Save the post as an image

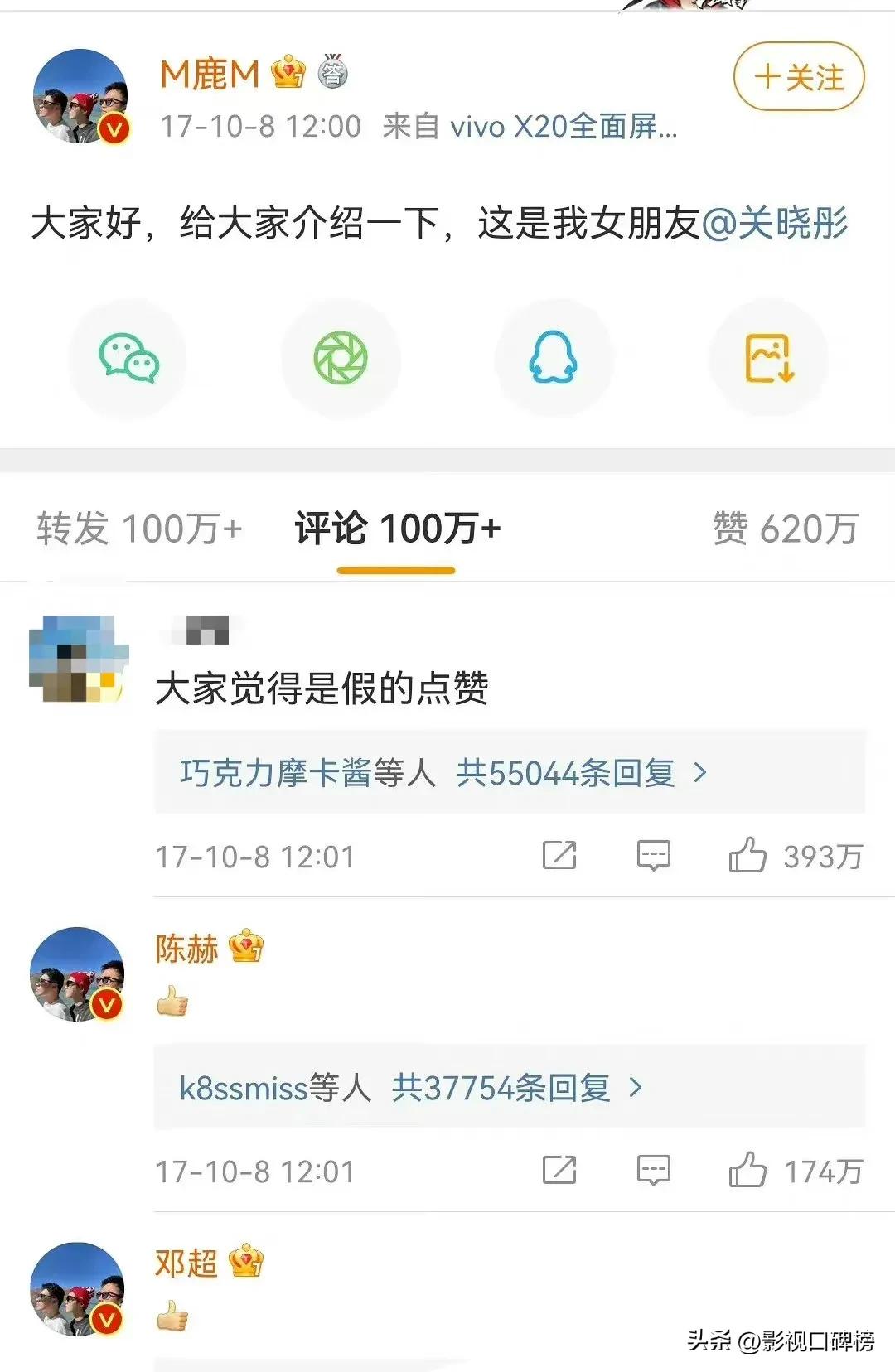tap(768, 359)
